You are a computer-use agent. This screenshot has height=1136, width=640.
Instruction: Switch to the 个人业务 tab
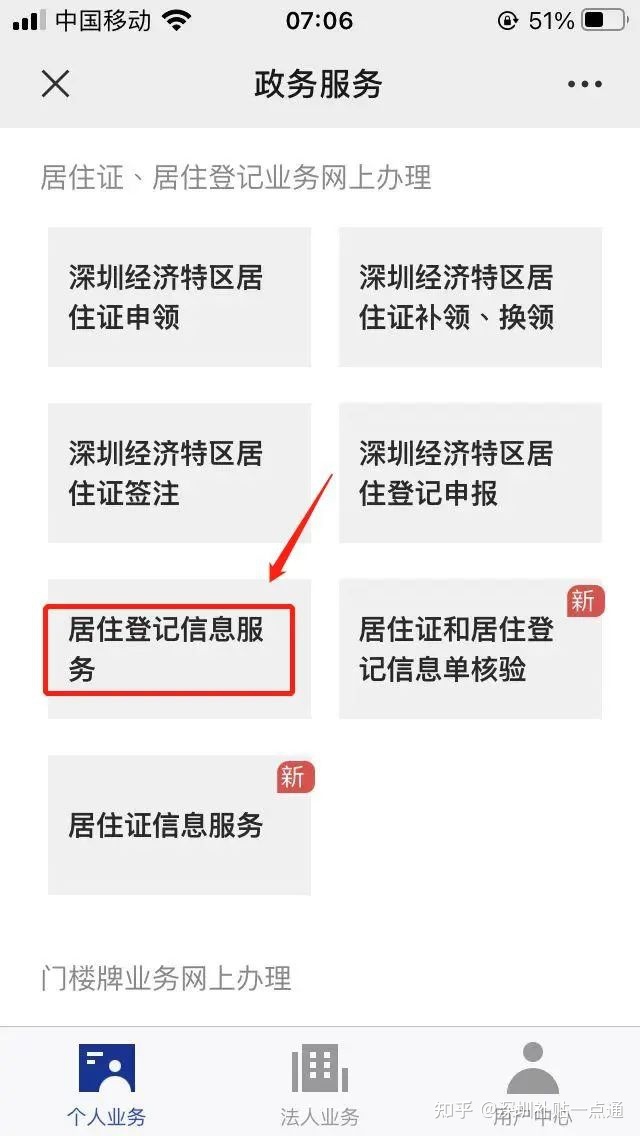pos(106,1085)
